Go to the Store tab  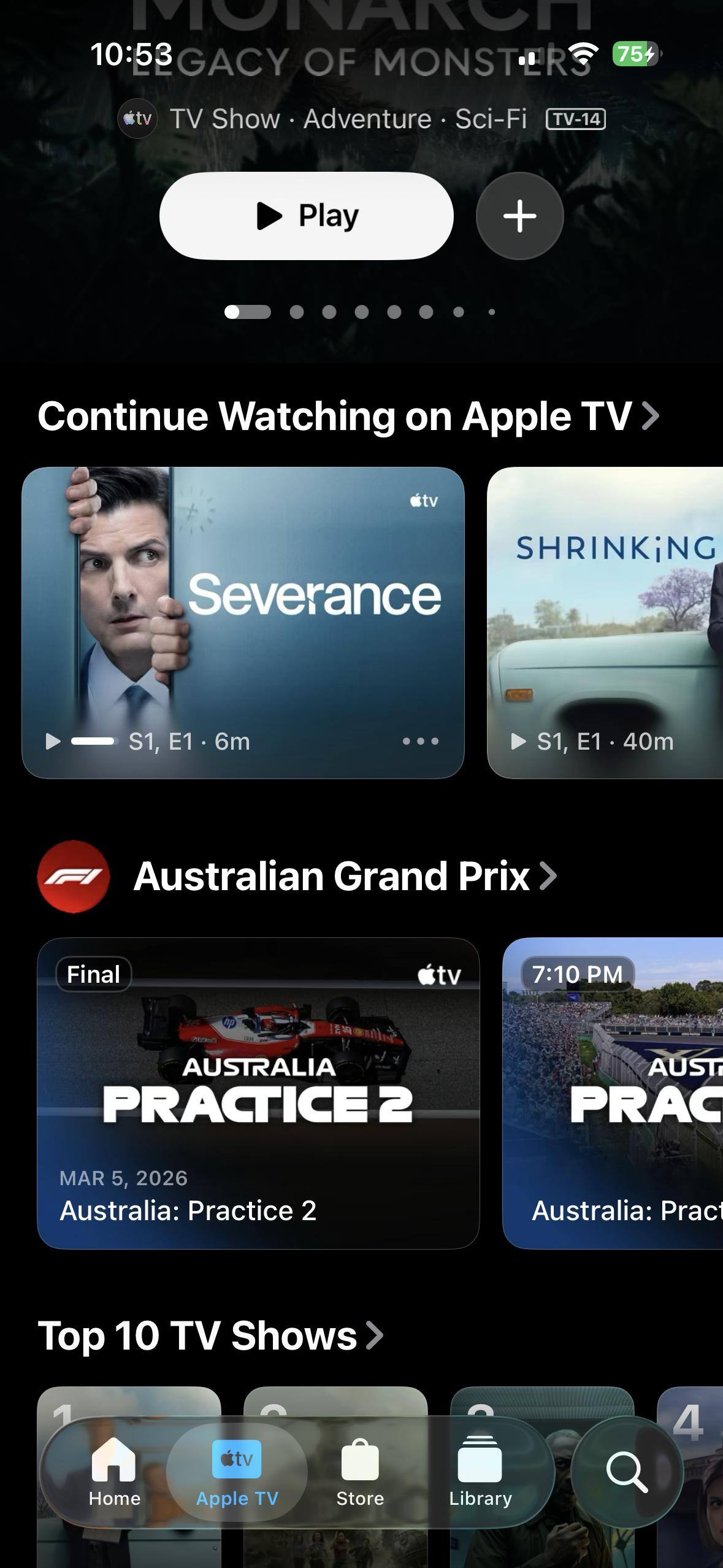pyautogui.click(x=360, y=1472)
